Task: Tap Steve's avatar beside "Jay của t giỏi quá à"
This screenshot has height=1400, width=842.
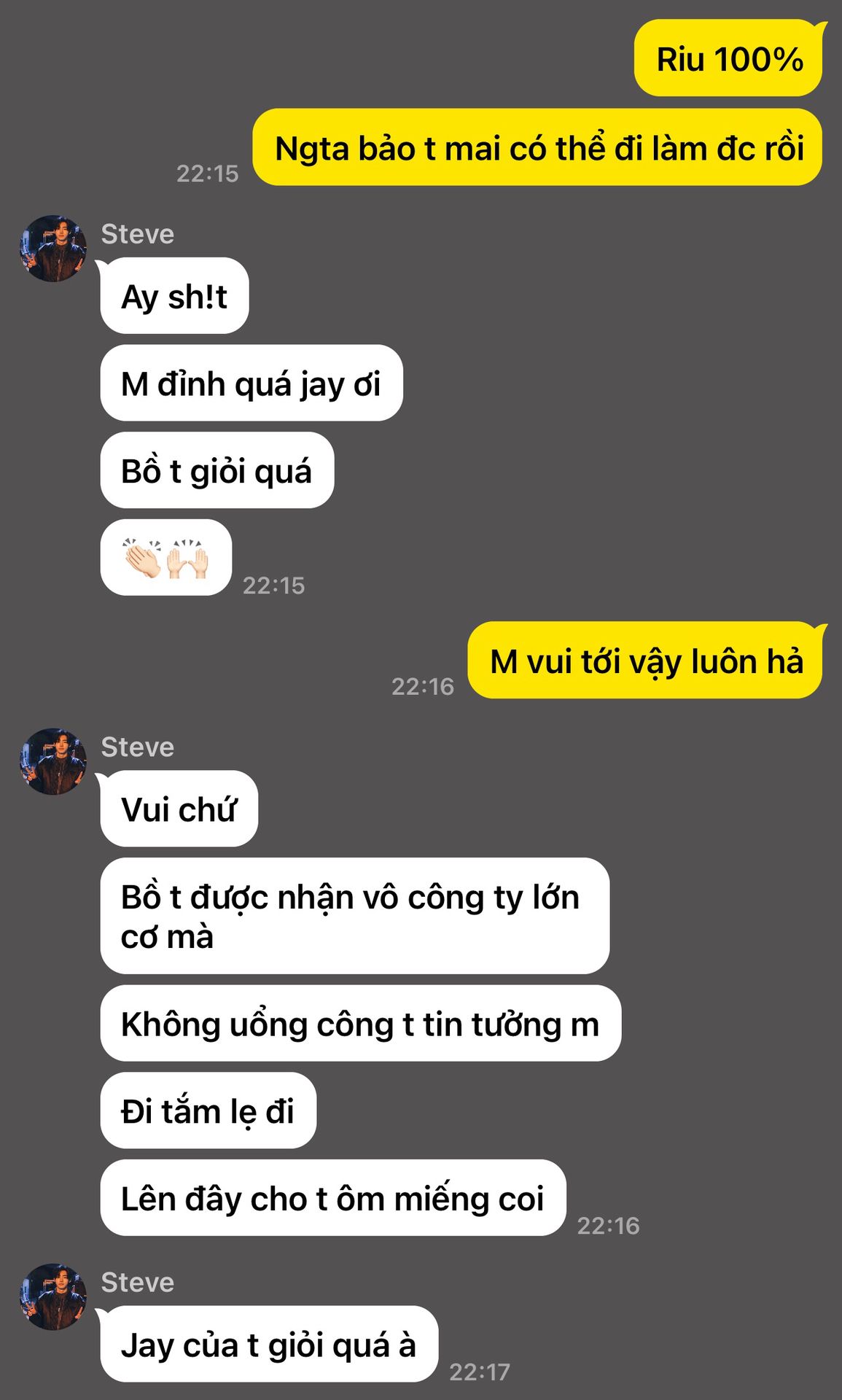Action: 52,1296
